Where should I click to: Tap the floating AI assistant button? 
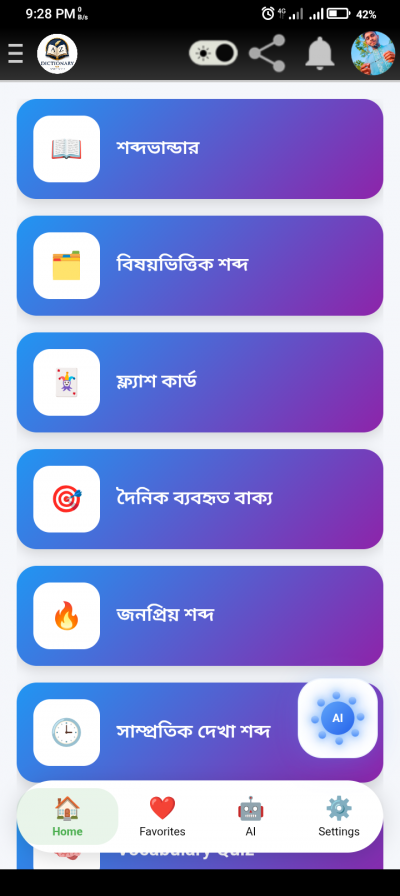(x=338, y=718)
